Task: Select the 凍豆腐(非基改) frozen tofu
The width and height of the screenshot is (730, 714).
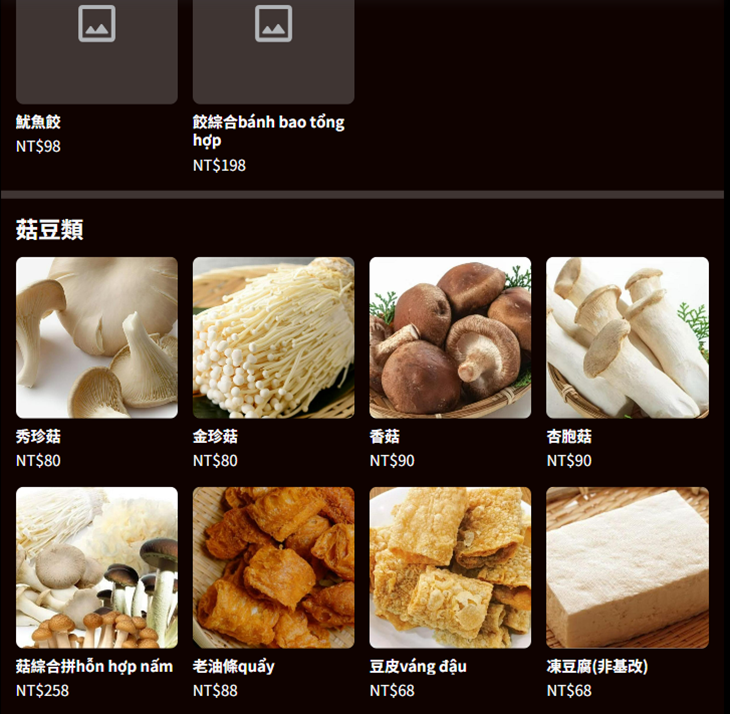Action: (627, 568)
